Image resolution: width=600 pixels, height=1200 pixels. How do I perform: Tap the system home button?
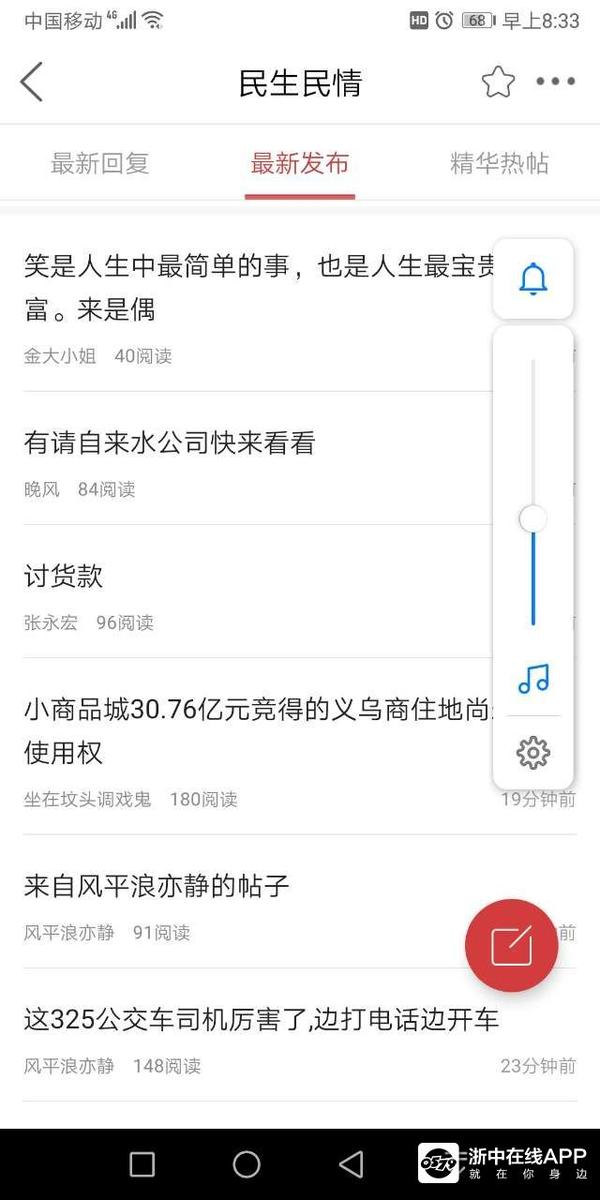[x=246, y=1164]
